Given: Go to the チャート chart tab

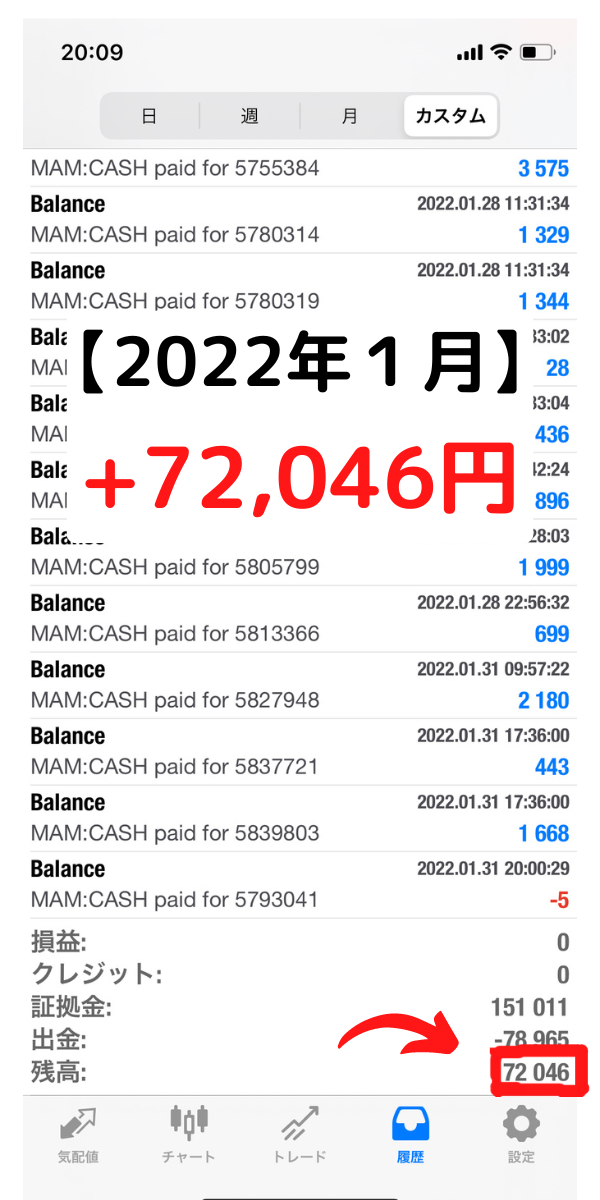Looking at the screenshot, I should tap(188, 1135).
